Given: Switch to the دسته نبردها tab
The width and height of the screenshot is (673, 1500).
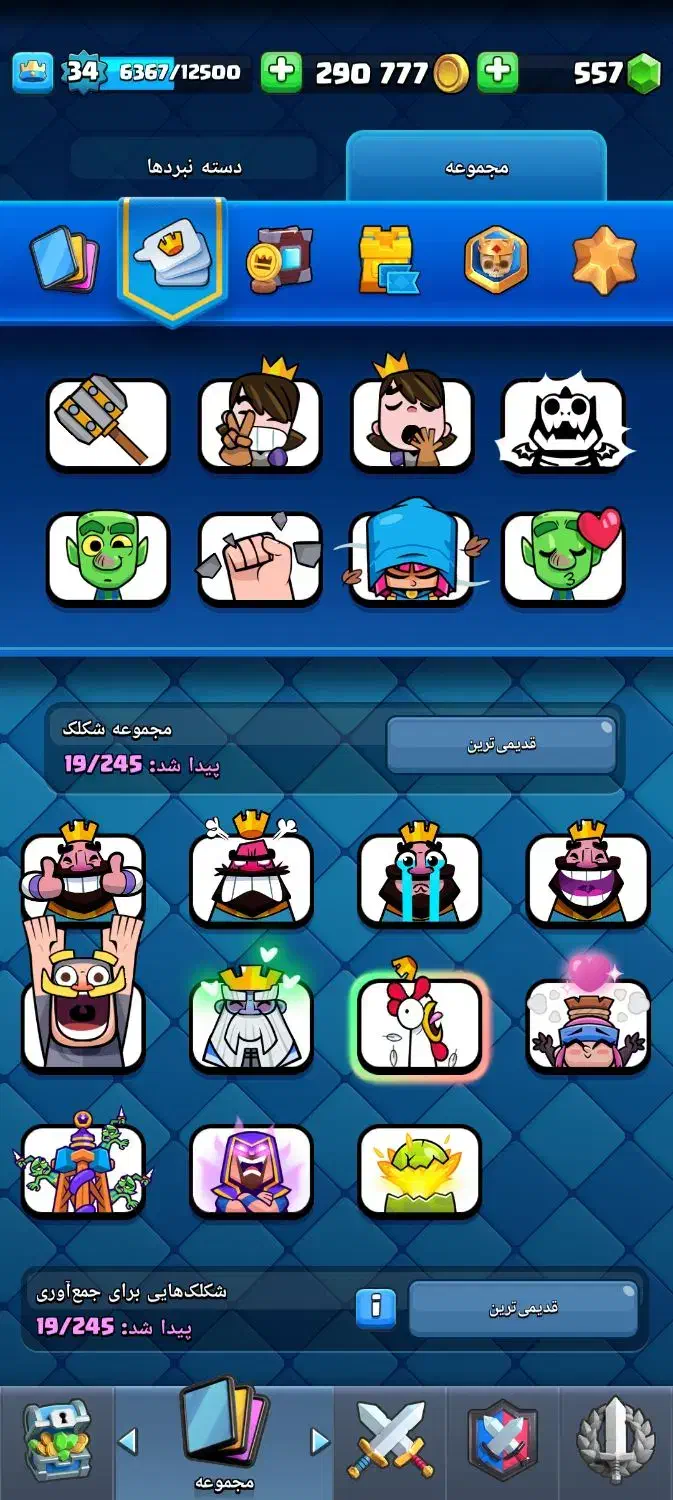Looking at the screenshot, I should pyautogui.click(x=194, y=166).
